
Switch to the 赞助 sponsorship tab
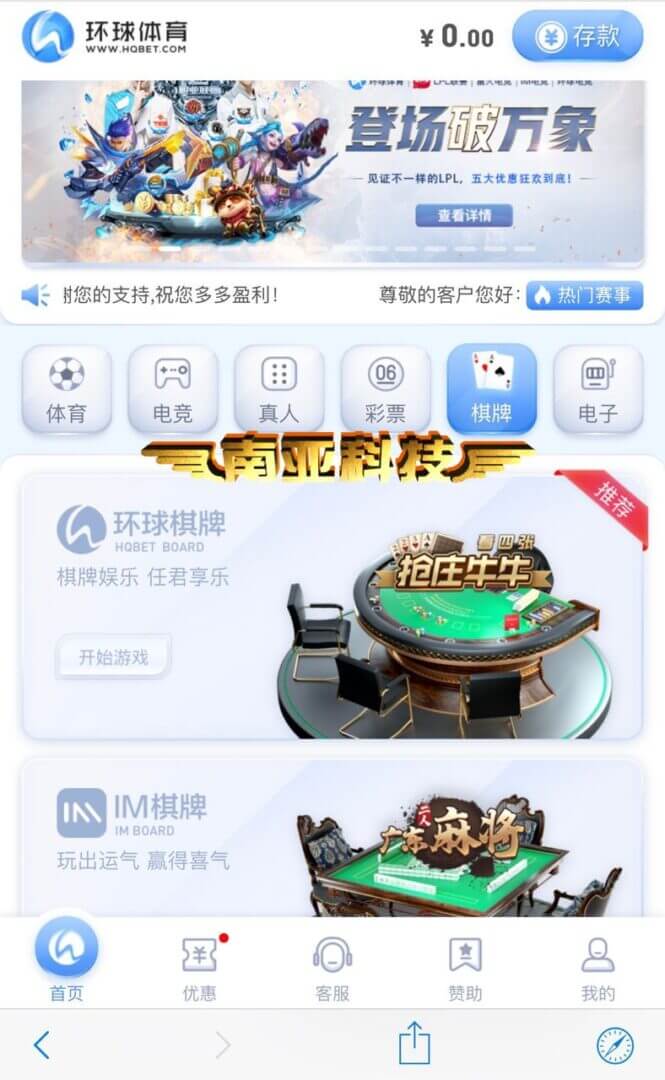point(465,966)
